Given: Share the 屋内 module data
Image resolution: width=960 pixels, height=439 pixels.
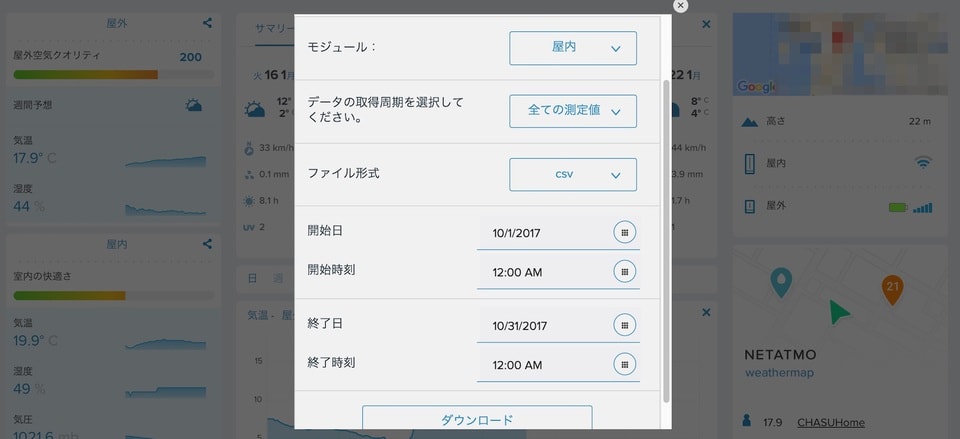Looking at the screenshot, I should [207, 243].
